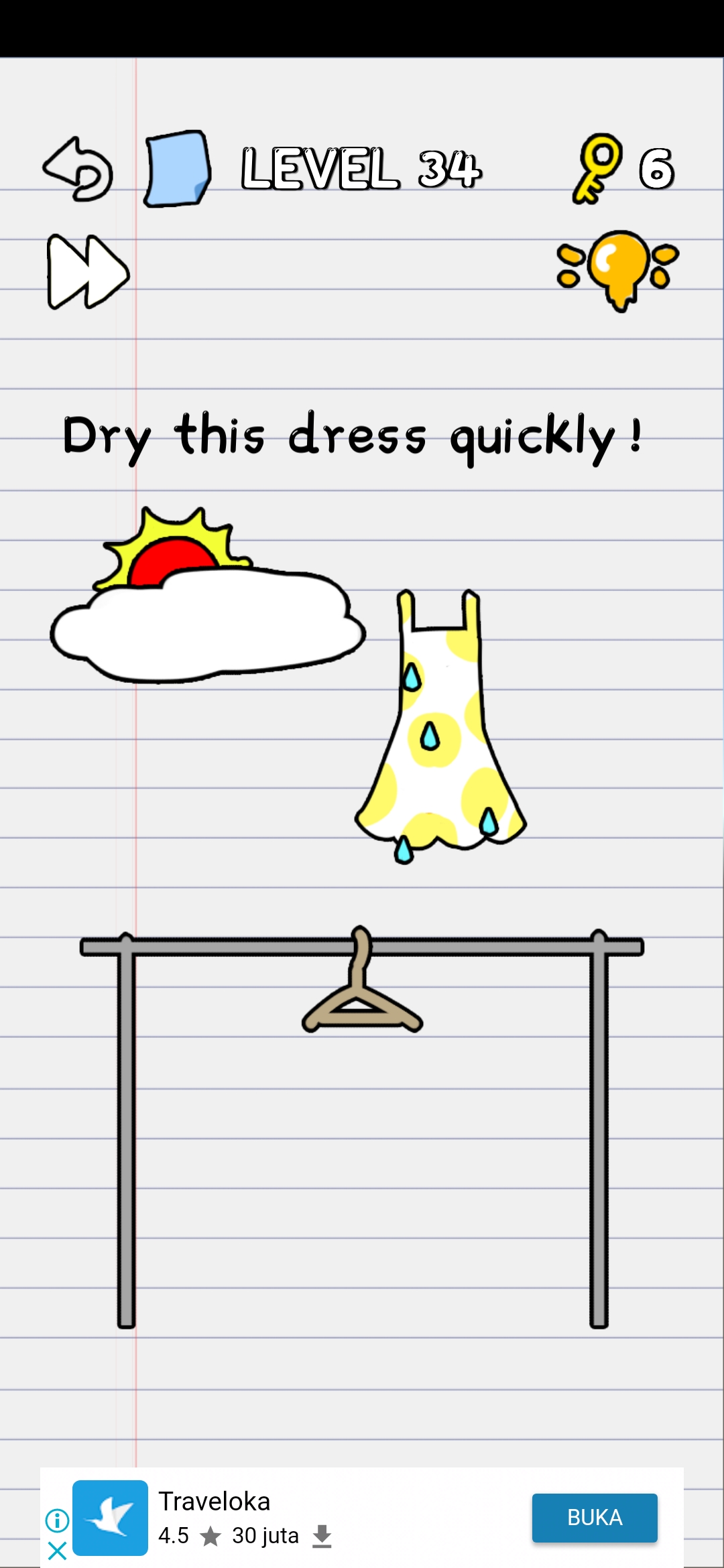Open the blue level notes page

(x=177, y=169)
